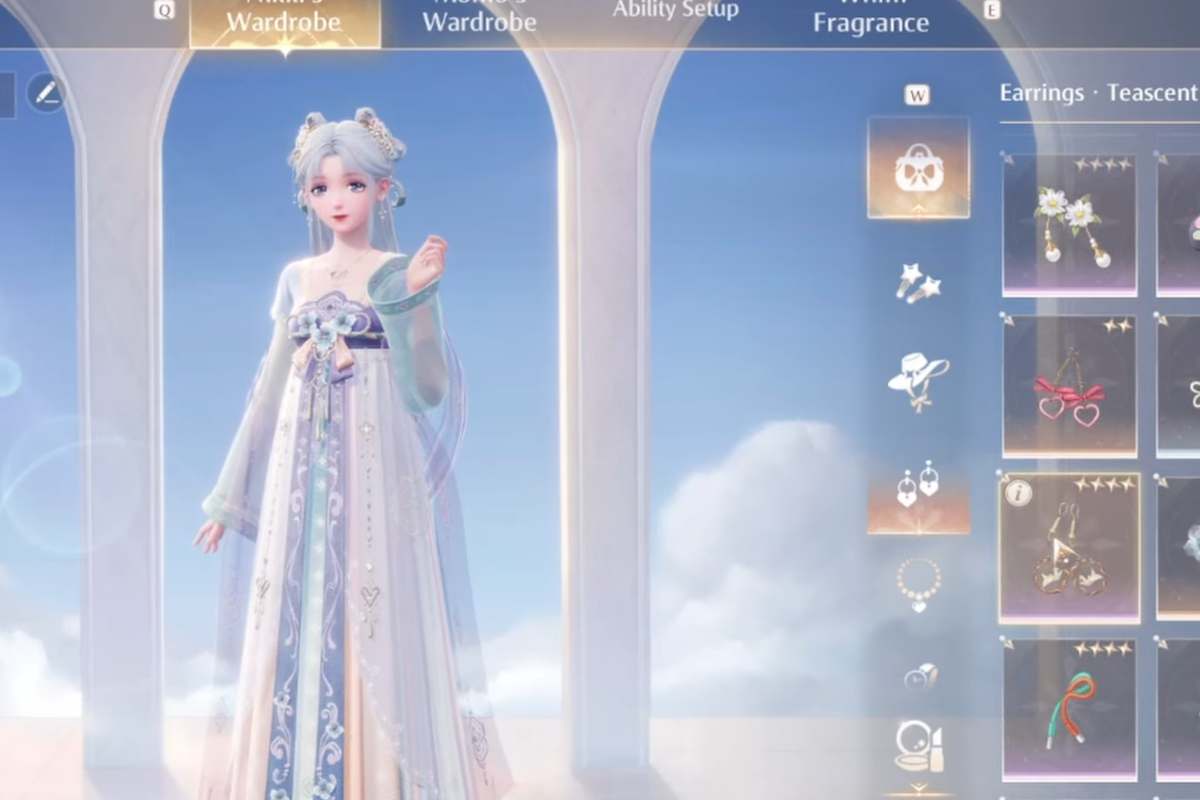Image resolution: width=1200 pixels, height=800 pixels.
Task: Open the Whim Fragrance tab
Action: tap(870, 20)
